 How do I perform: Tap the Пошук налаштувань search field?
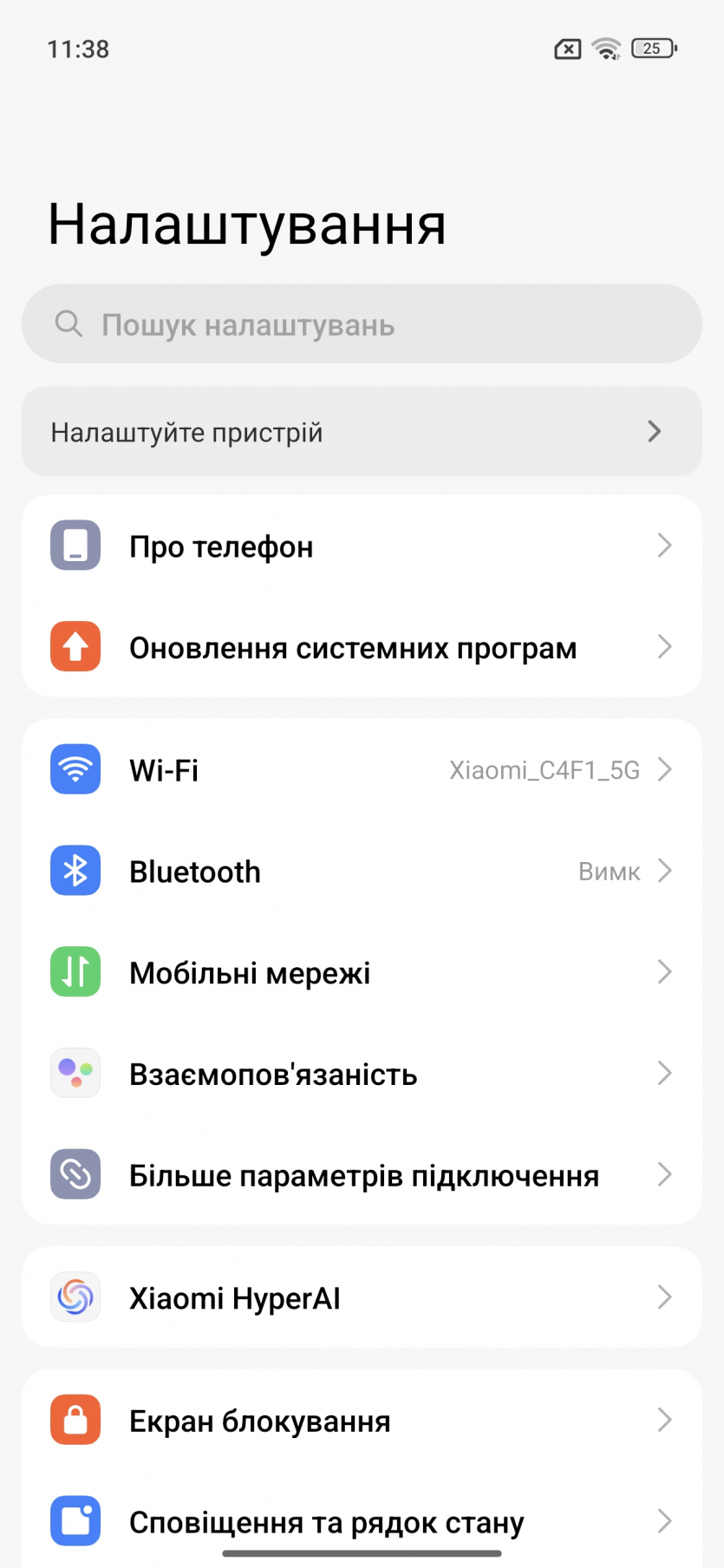coord(362,324)
